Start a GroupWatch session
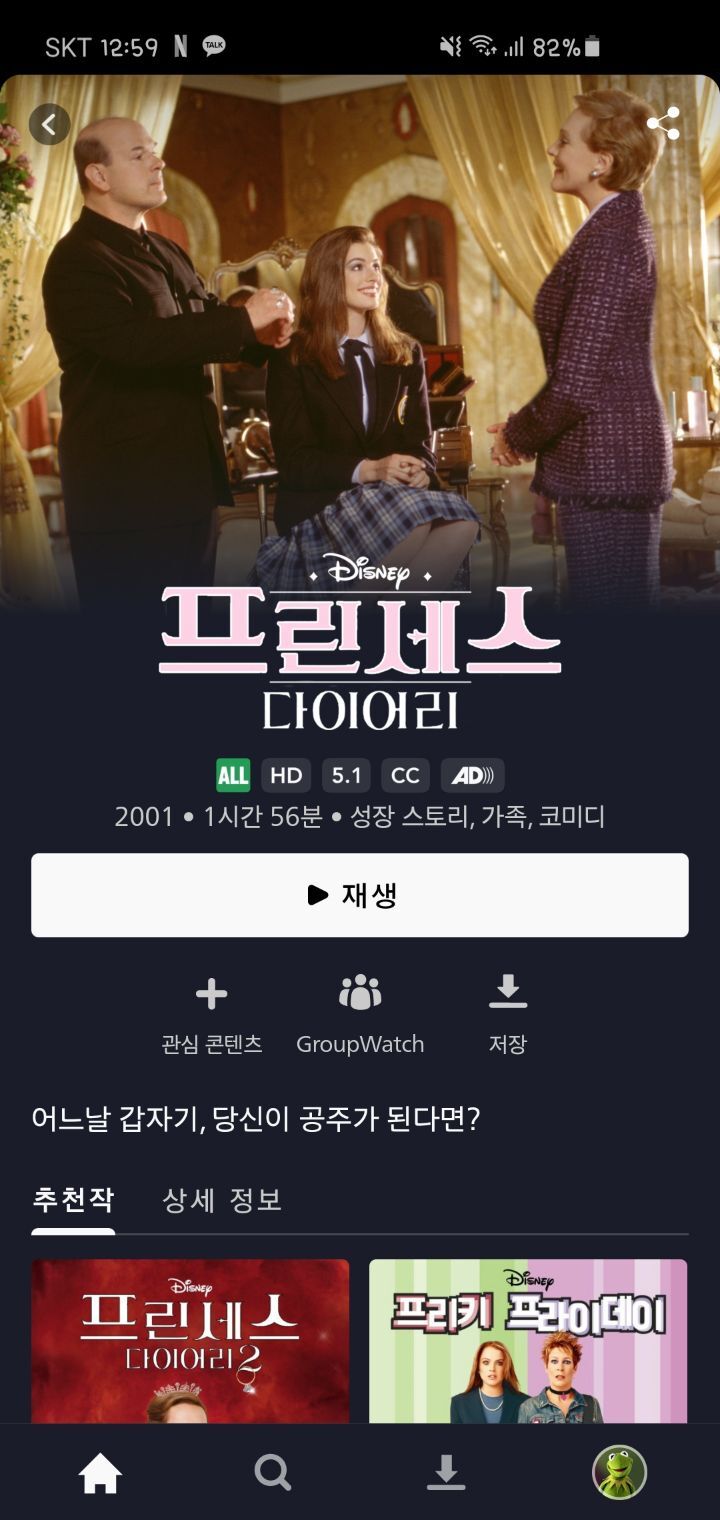 pos(360,1015)
